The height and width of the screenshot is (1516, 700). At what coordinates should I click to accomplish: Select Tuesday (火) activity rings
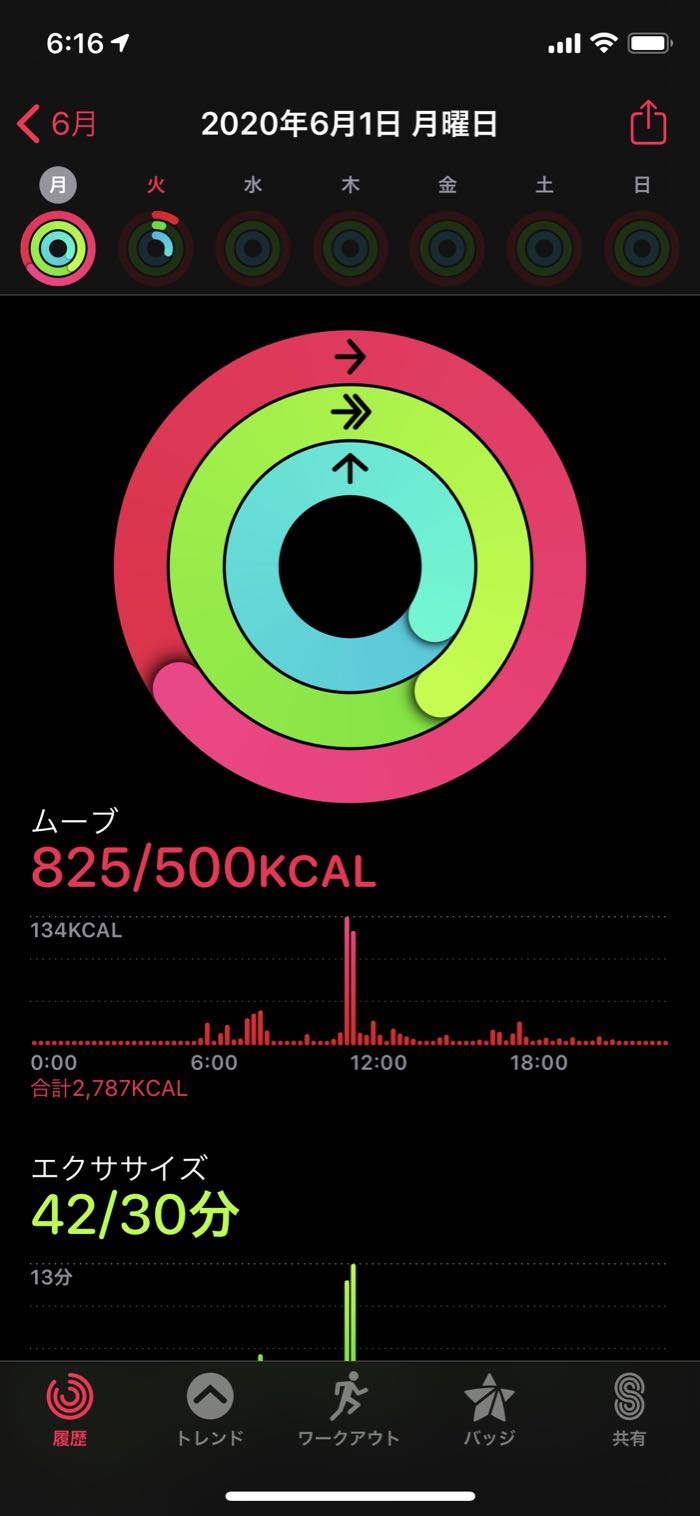(155, 247)
